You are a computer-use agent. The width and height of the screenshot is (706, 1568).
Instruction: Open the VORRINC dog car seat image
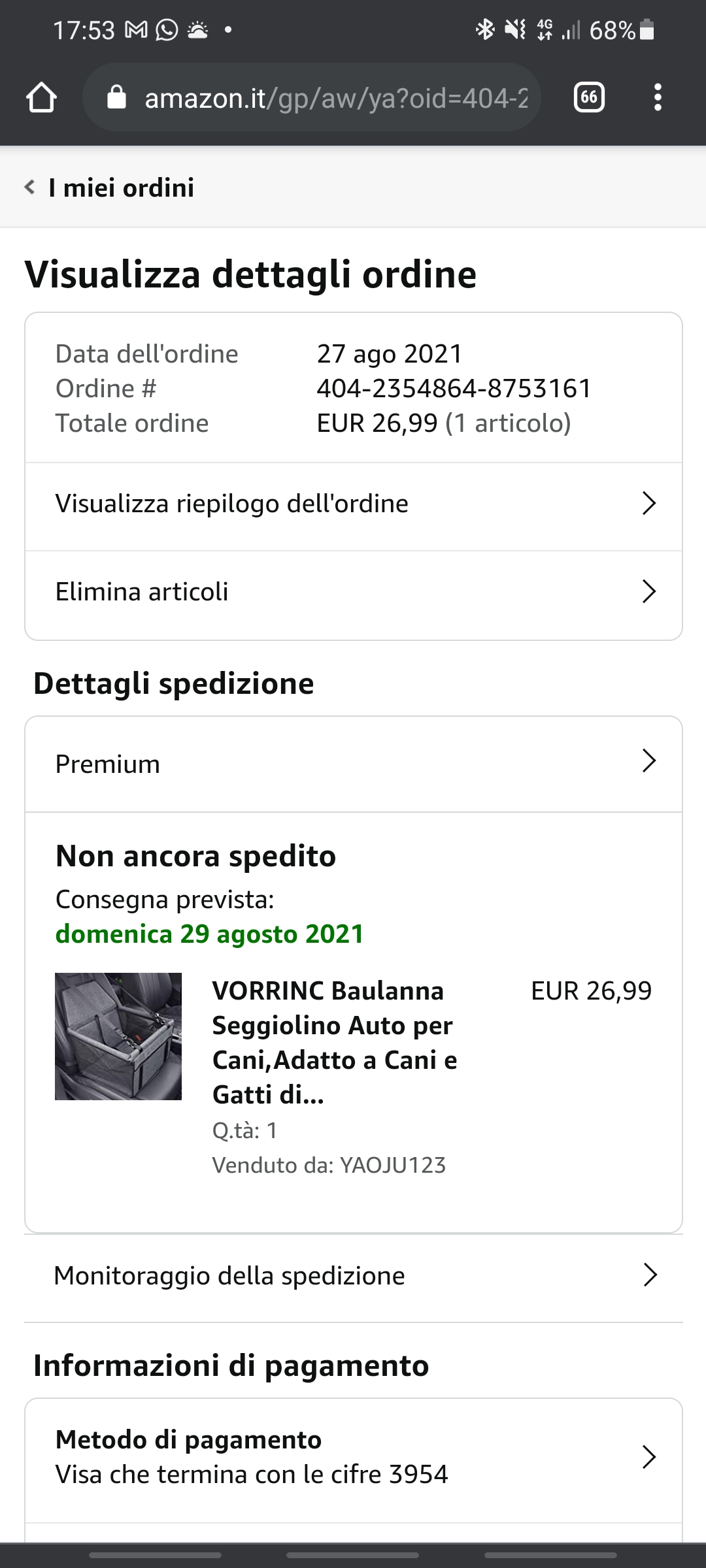click(x=118, y=1036)
